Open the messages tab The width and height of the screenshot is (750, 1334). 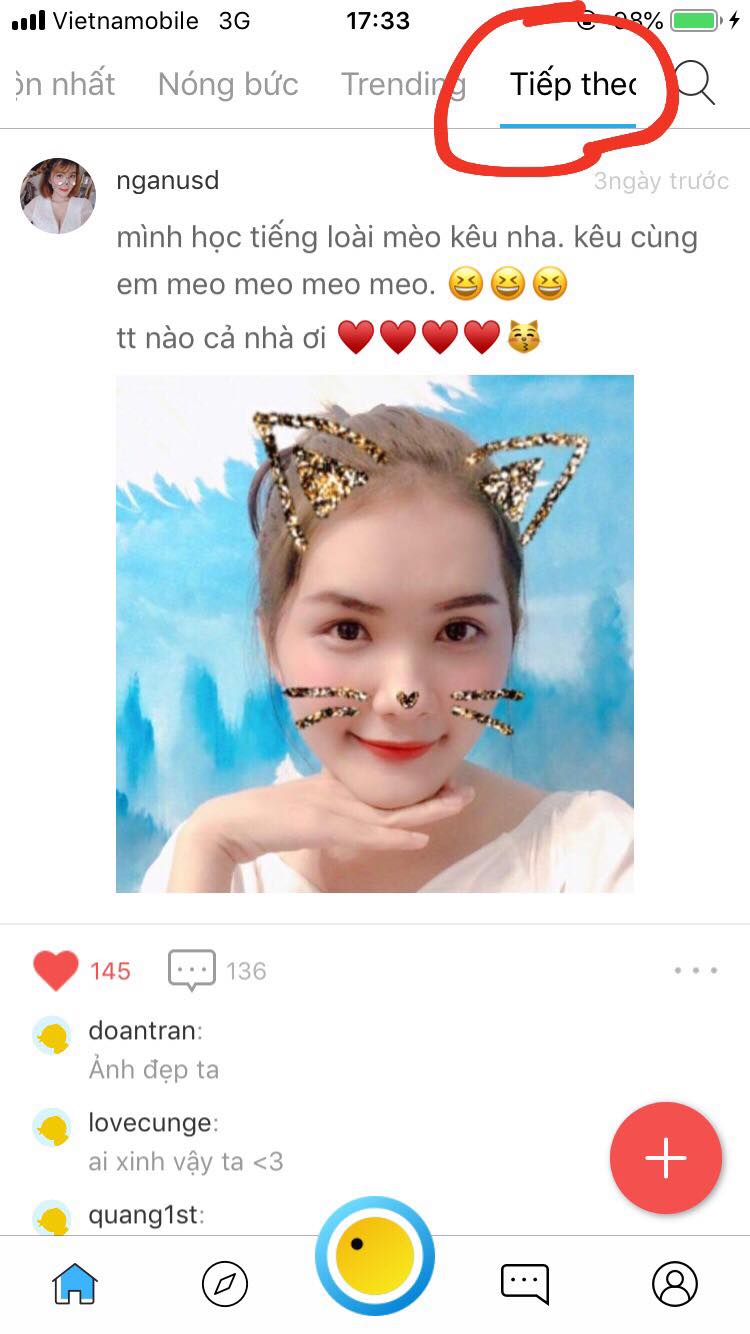coord(525,1282)
